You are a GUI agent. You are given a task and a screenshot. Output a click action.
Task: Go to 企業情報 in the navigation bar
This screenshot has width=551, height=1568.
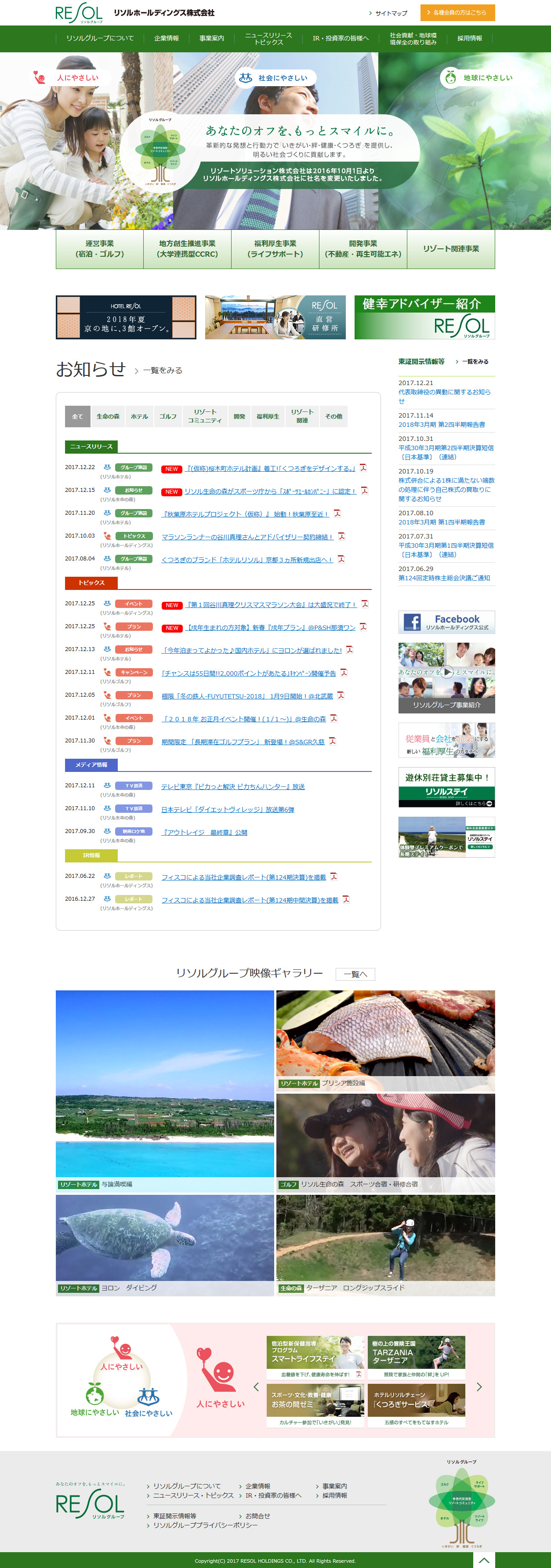coord(166,38)
